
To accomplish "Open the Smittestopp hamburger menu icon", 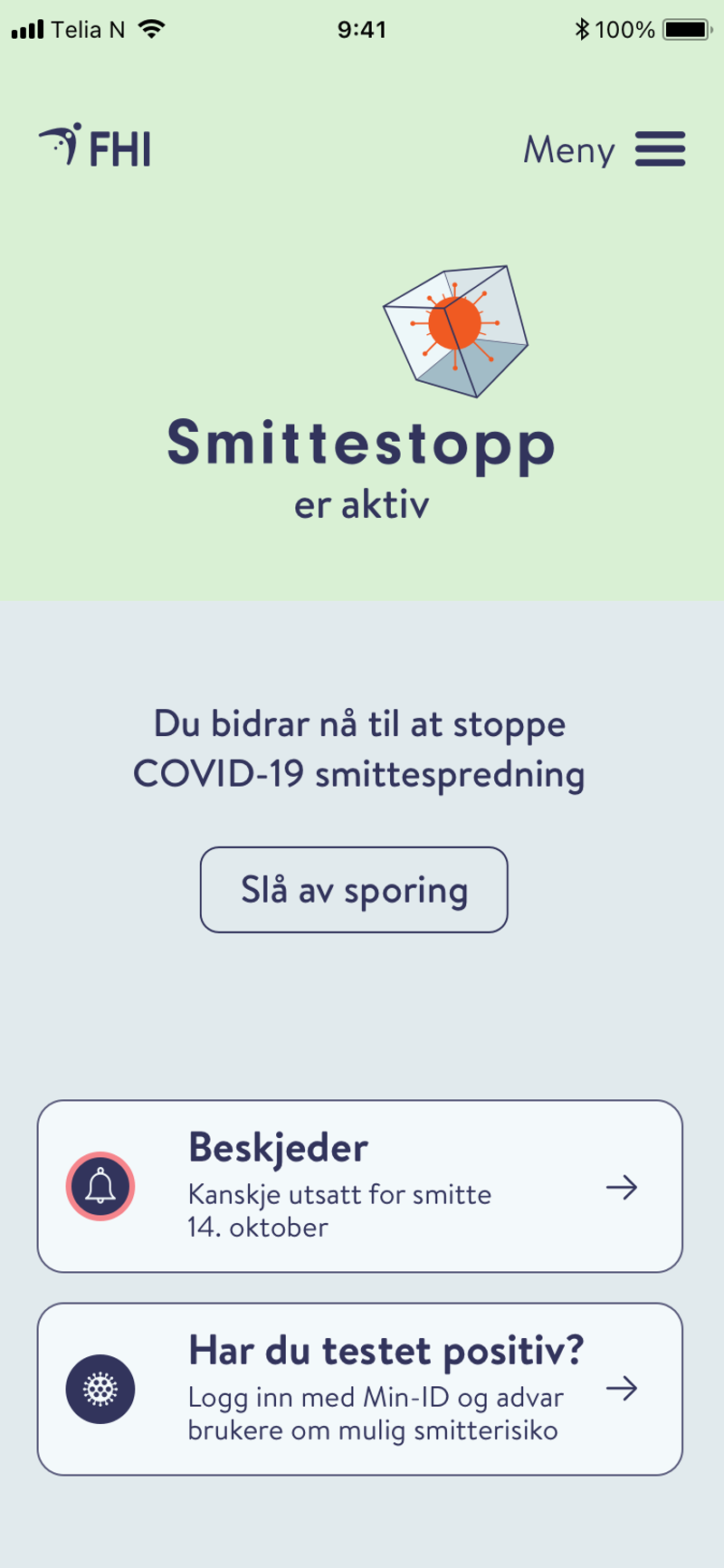I will (662, 149).
